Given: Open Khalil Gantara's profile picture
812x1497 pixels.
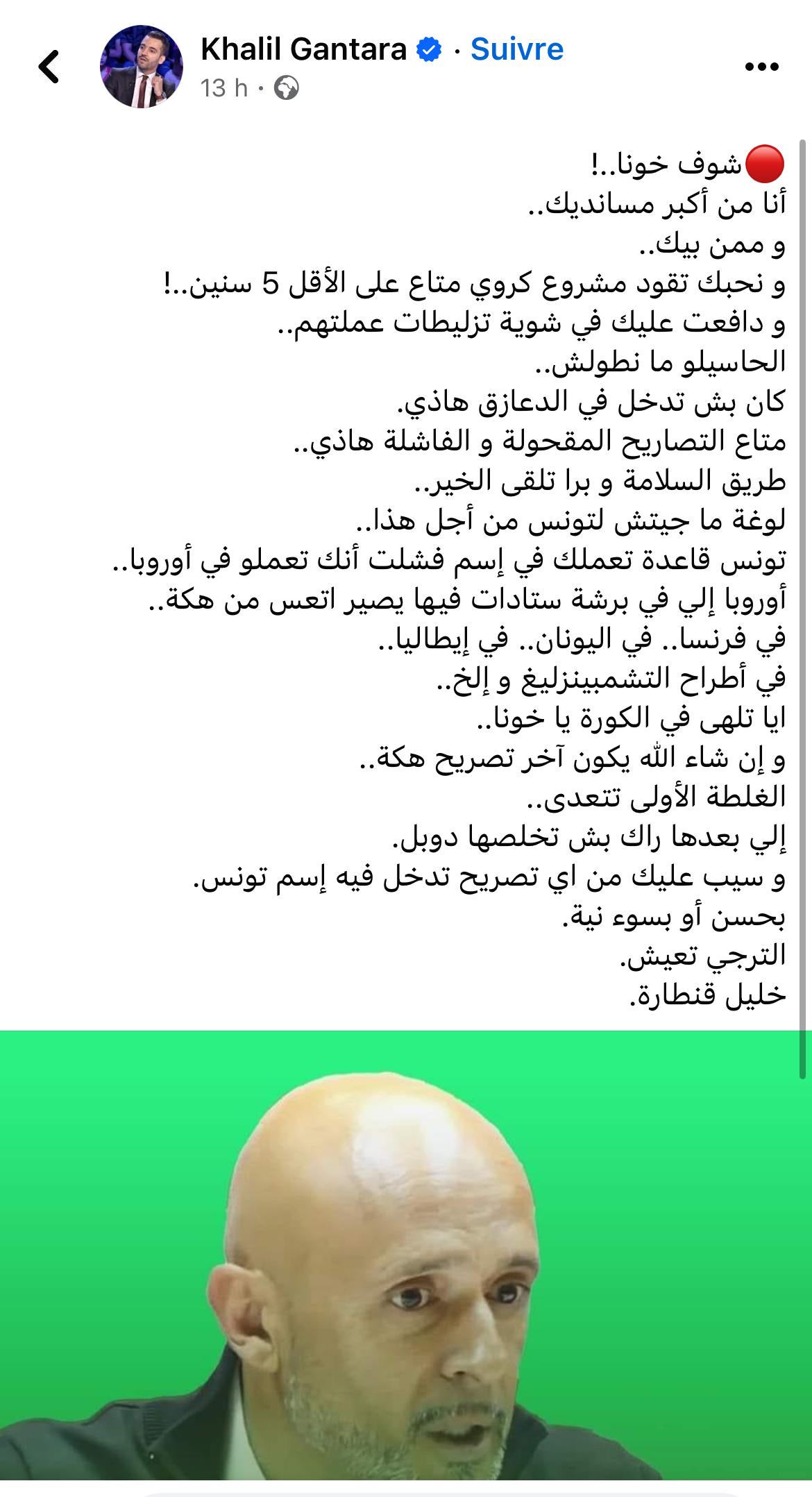Looking at the screenshot, I should [x=142, y=67].
